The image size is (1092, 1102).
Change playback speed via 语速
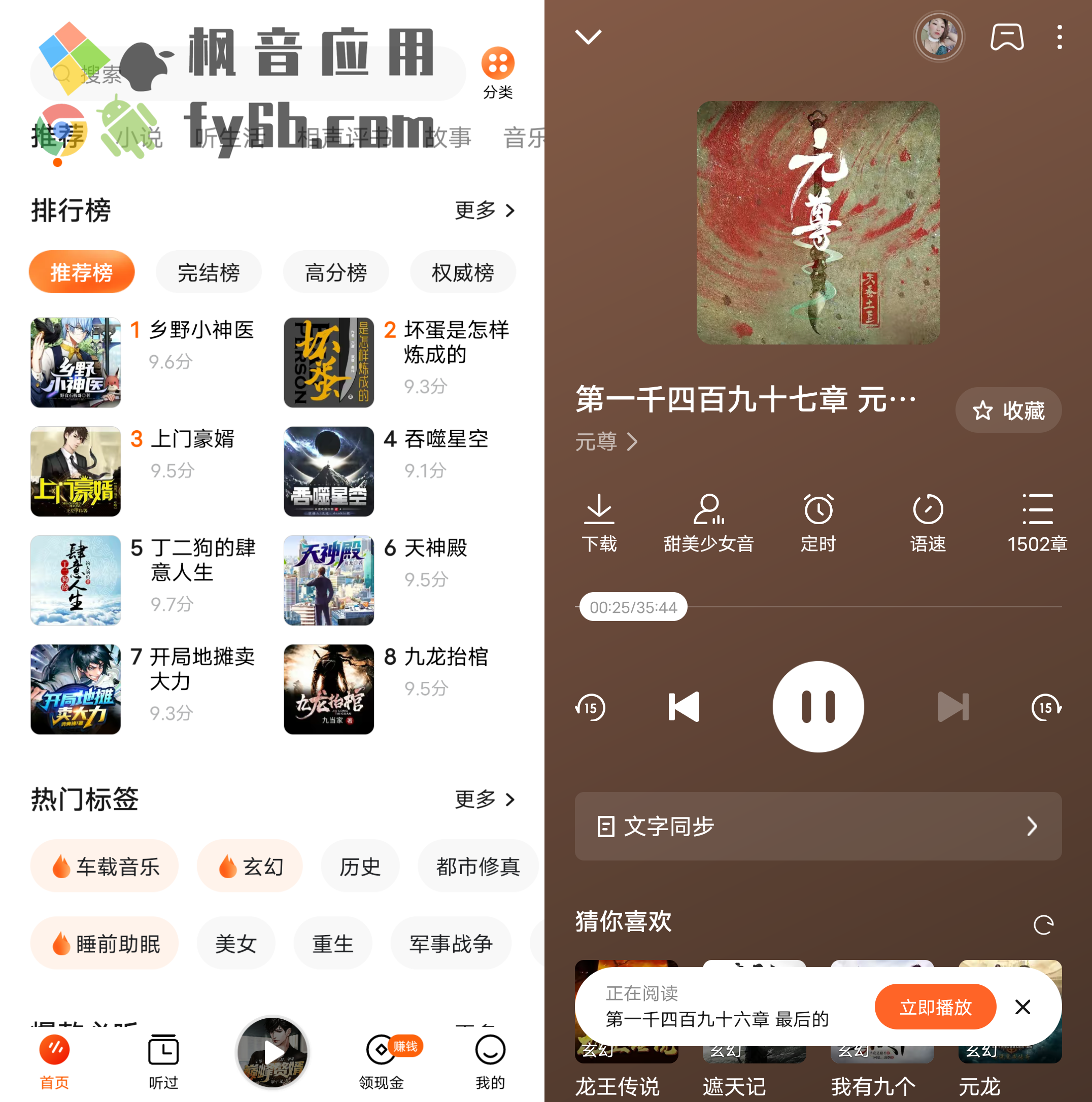(928, 522)
